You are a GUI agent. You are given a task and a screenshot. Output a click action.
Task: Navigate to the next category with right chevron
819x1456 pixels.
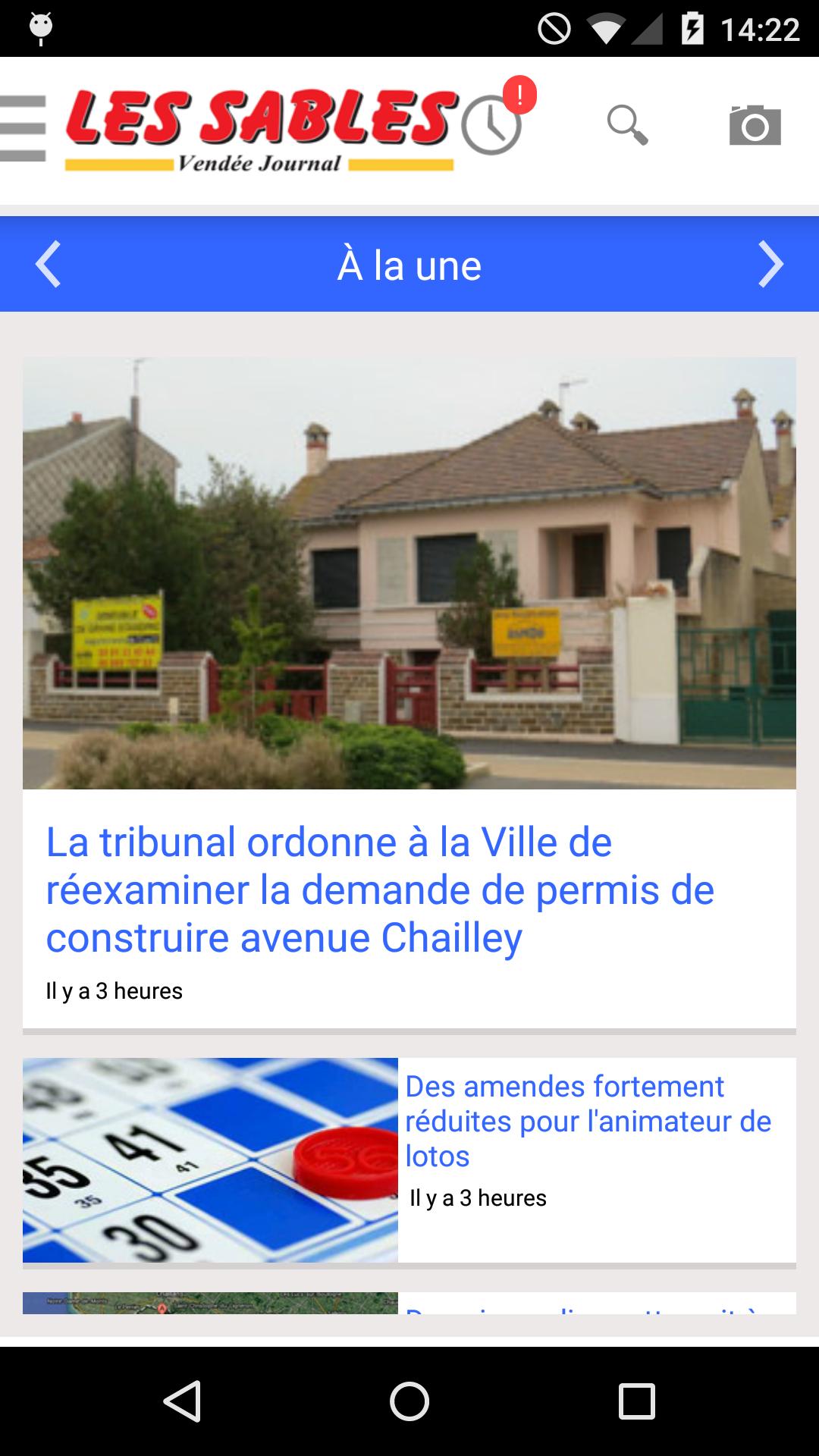771,264
